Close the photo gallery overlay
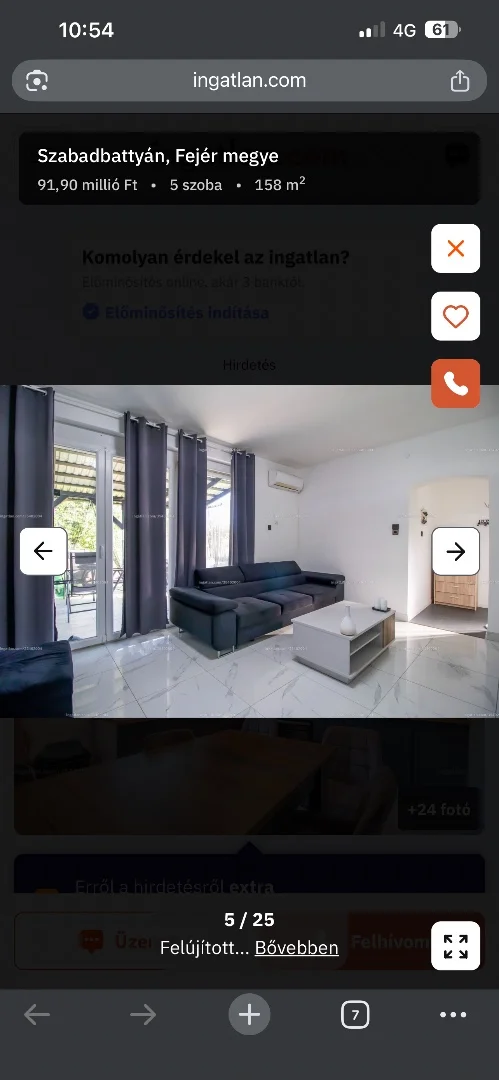 point(456,249)
